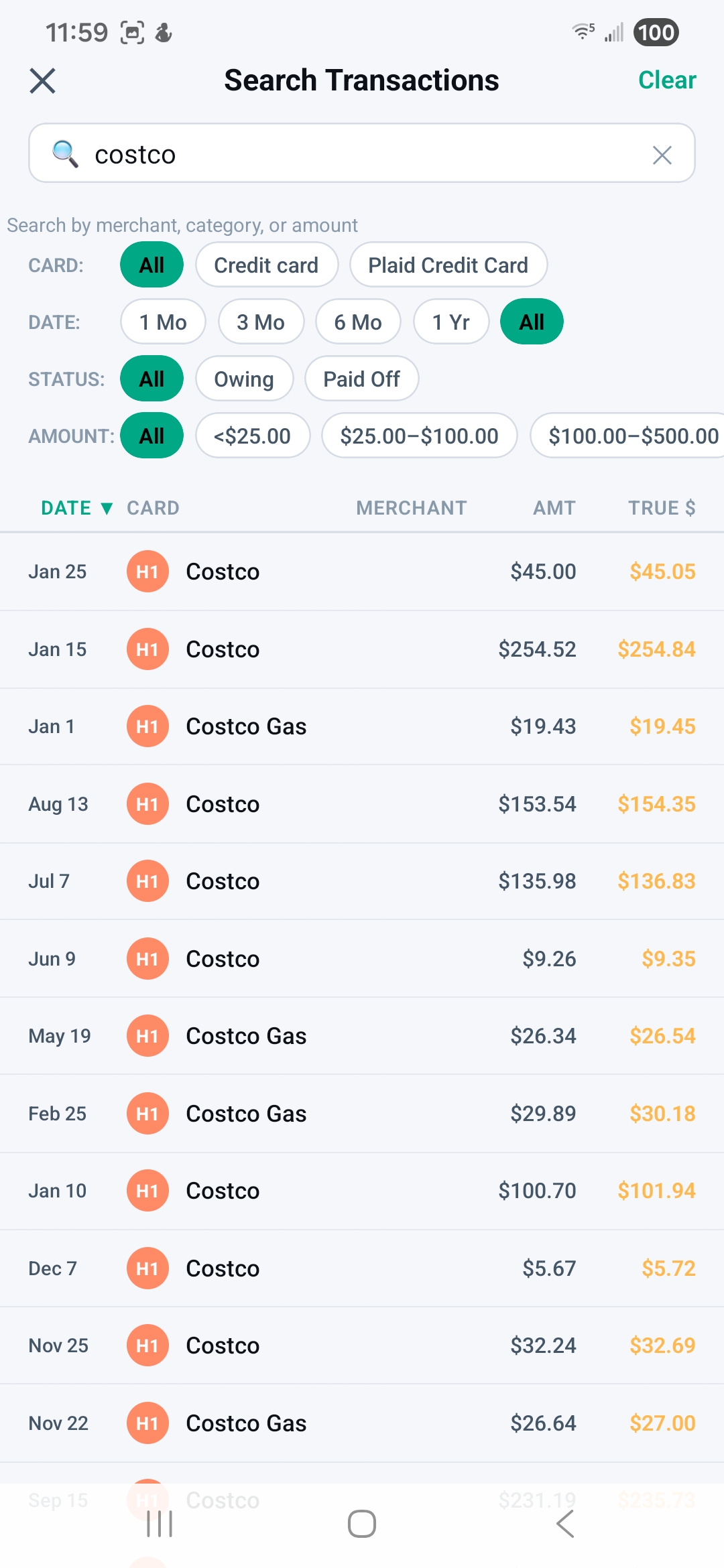Select the Plaid Credit Card filter
The image size is (724, 1568).
[x=448, y=265]
